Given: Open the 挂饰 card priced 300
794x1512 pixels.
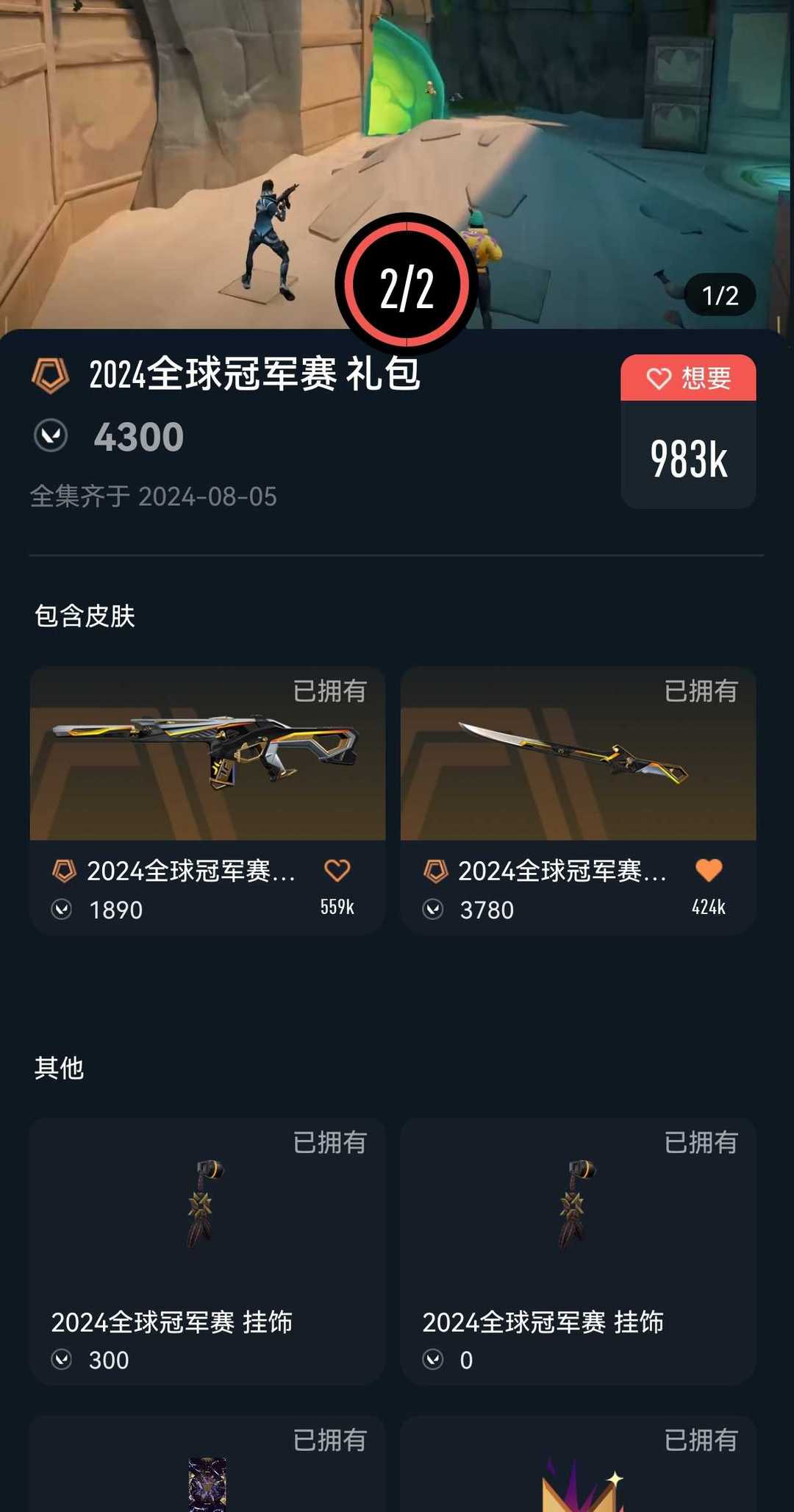Looking at the screenshot, I should [207, 1250].
